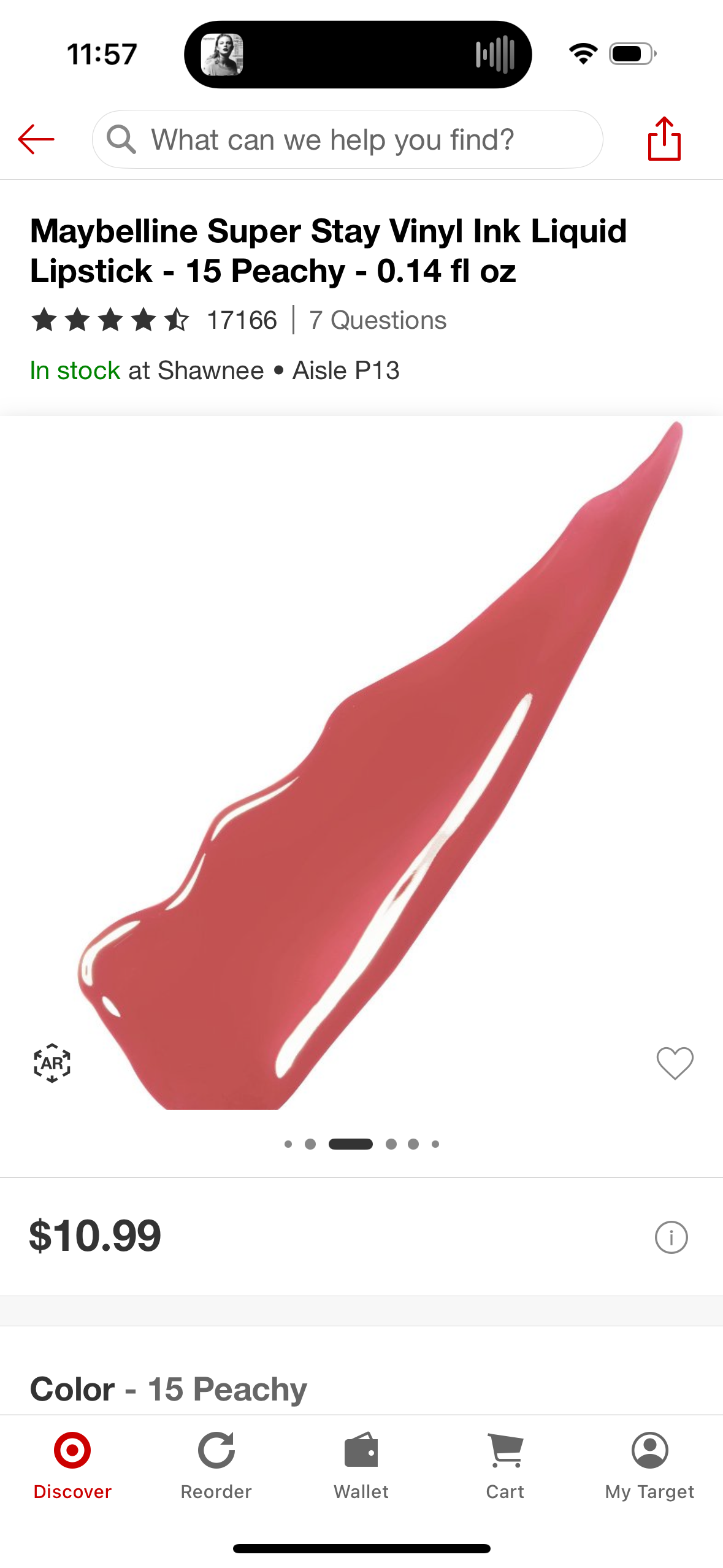Go back using the red arrow
Screen dimensions: 723x1568
click(36, 139)
